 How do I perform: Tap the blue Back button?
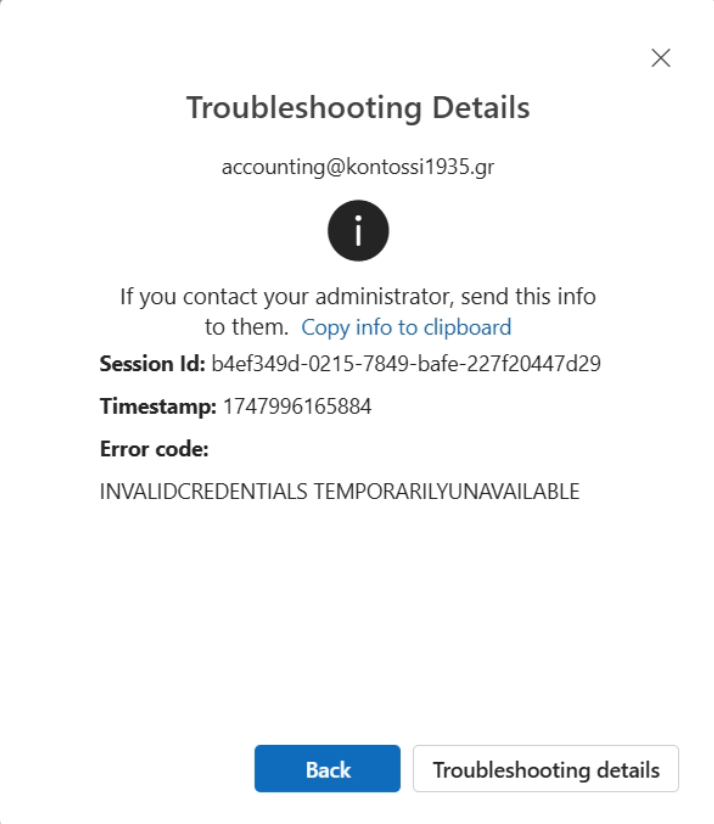point(327,769)
